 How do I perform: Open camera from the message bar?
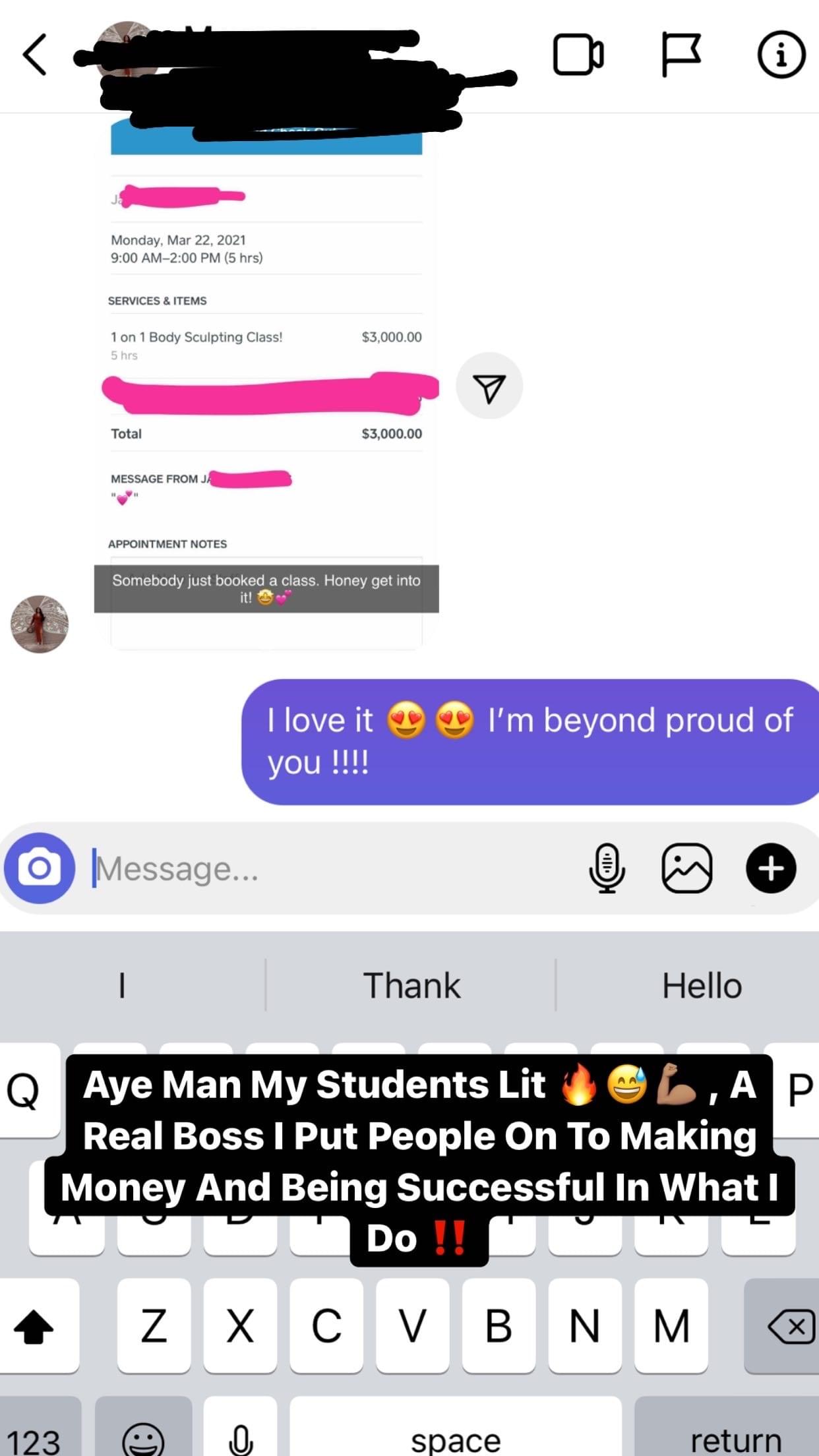(40, 868)
